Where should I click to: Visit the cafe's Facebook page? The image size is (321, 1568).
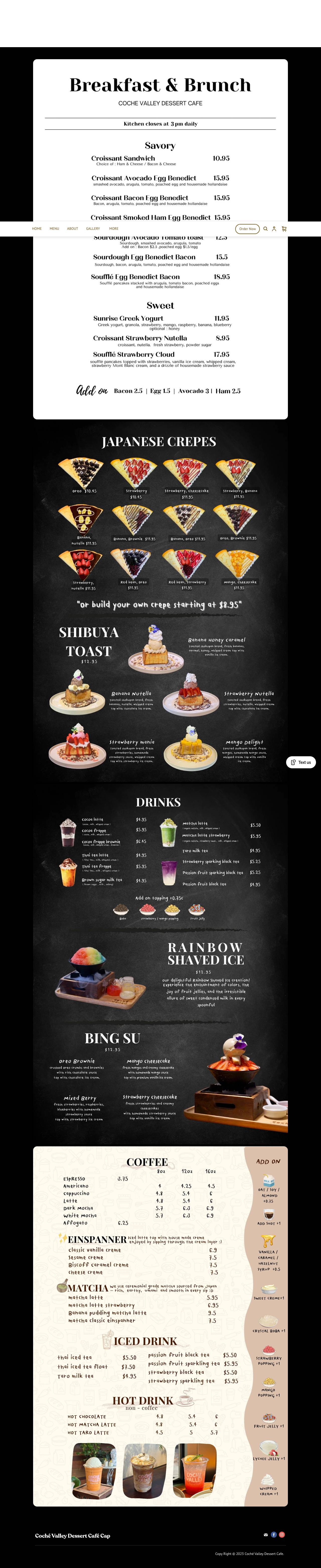274,1535
